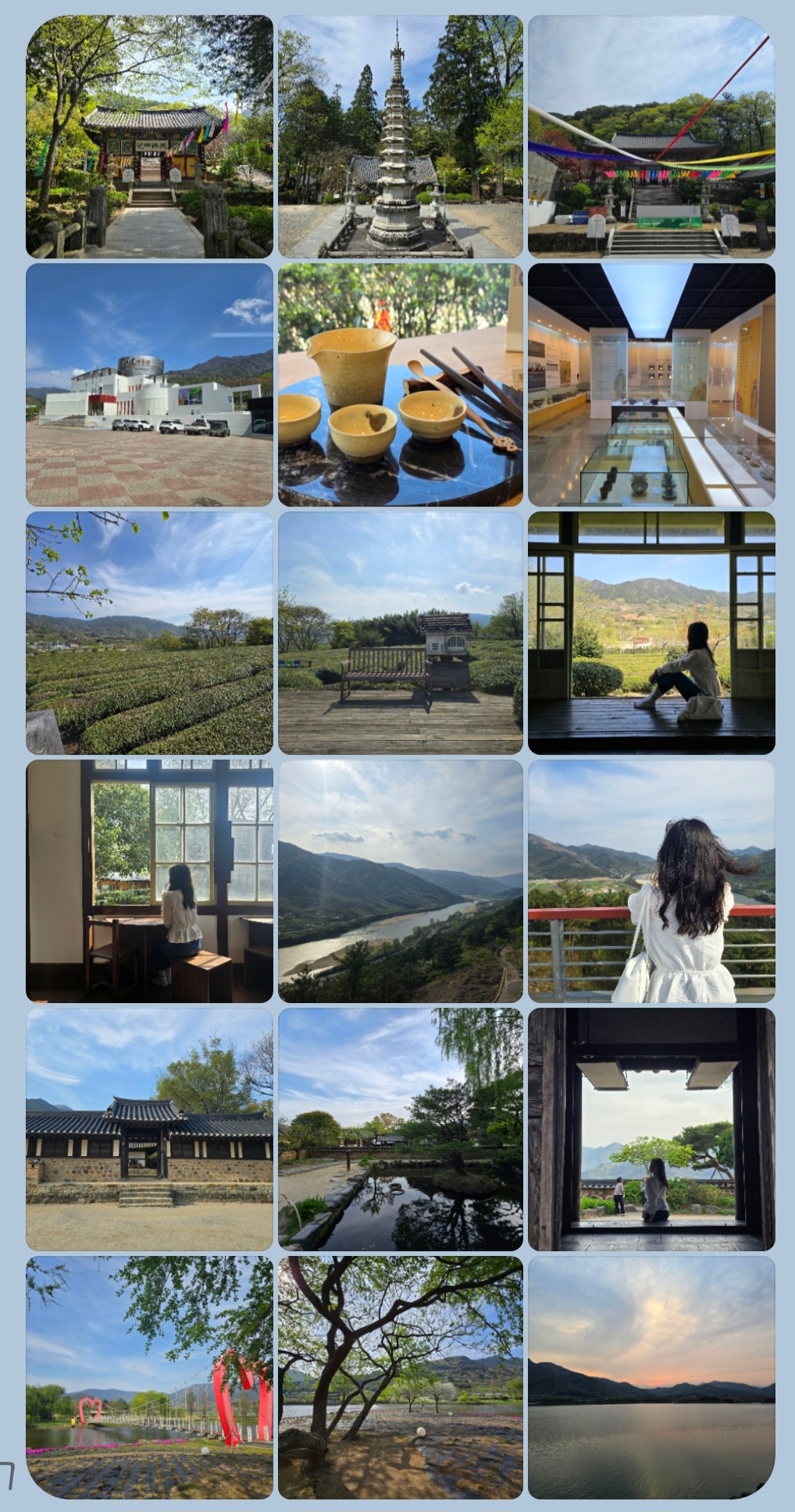Open the wooden bench on deck photo
The height and width of the screenshot is (1512, 795).
pyautogui.click(x=400, y=633)
